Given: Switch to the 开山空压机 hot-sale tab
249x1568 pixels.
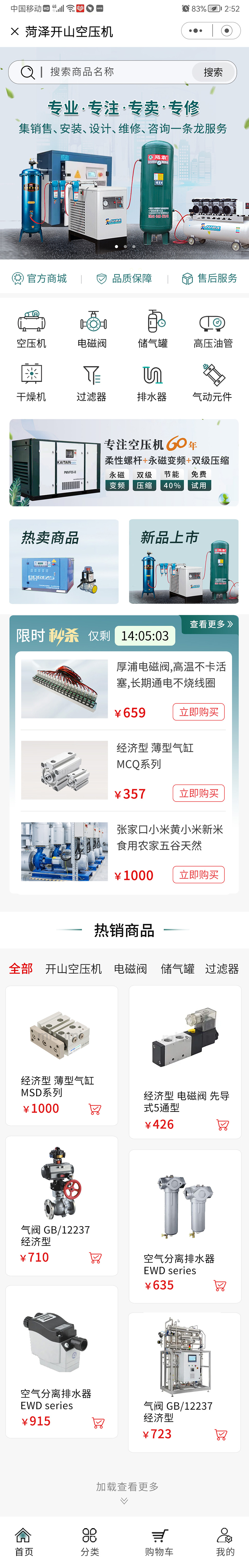Looking at the screenshot, I should (x=73, y=968).
